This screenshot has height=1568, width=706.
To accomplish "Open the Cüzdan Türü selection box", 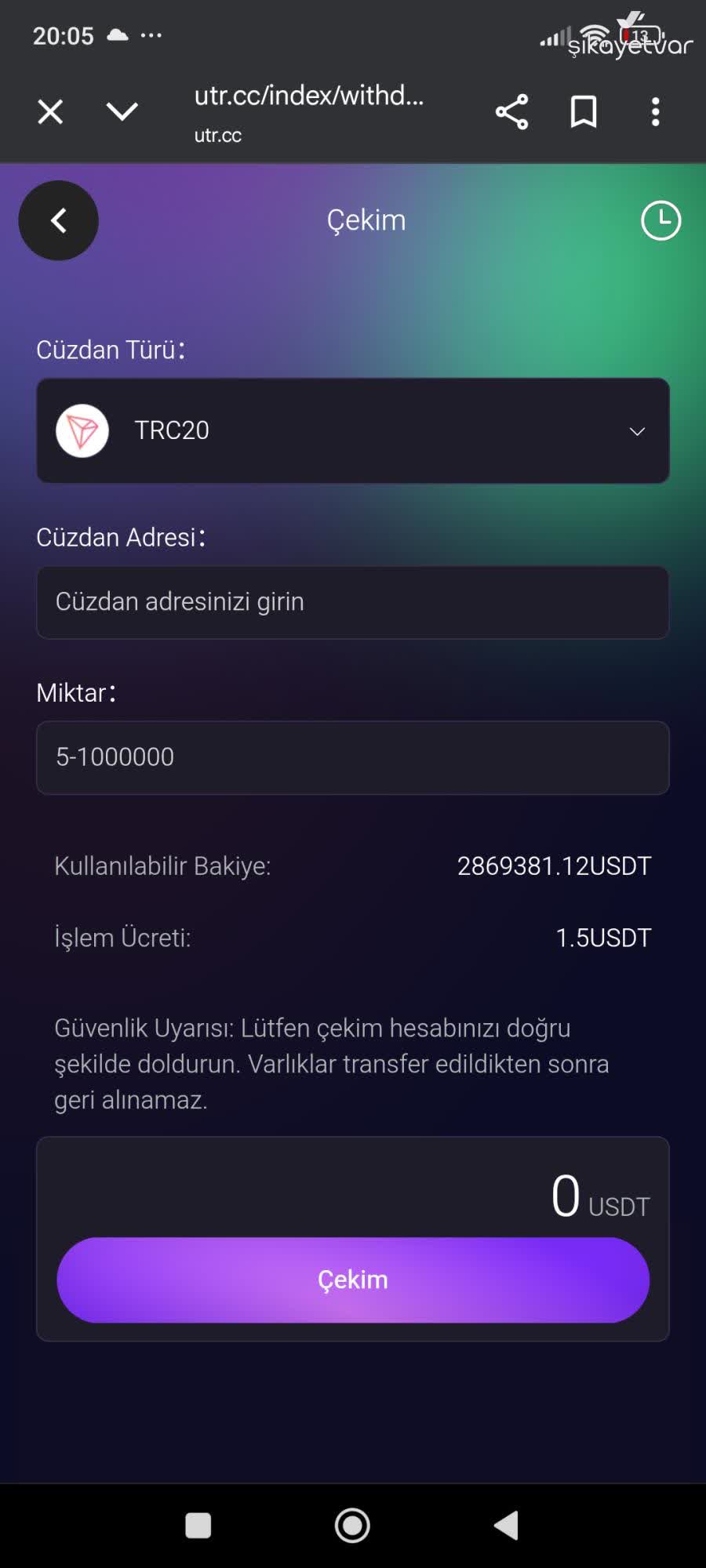I will click(x=351, y=430).
